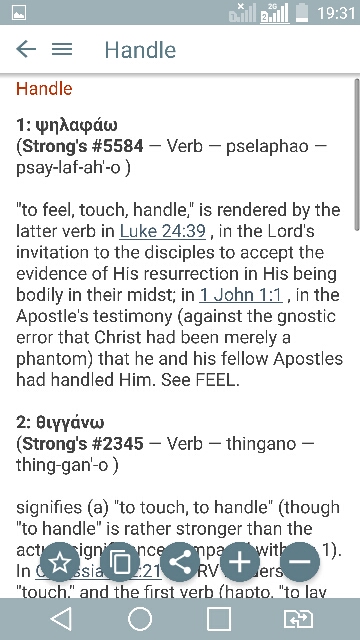
Task: Add this entry to favorites with star
Action: [x=60, y=562]
